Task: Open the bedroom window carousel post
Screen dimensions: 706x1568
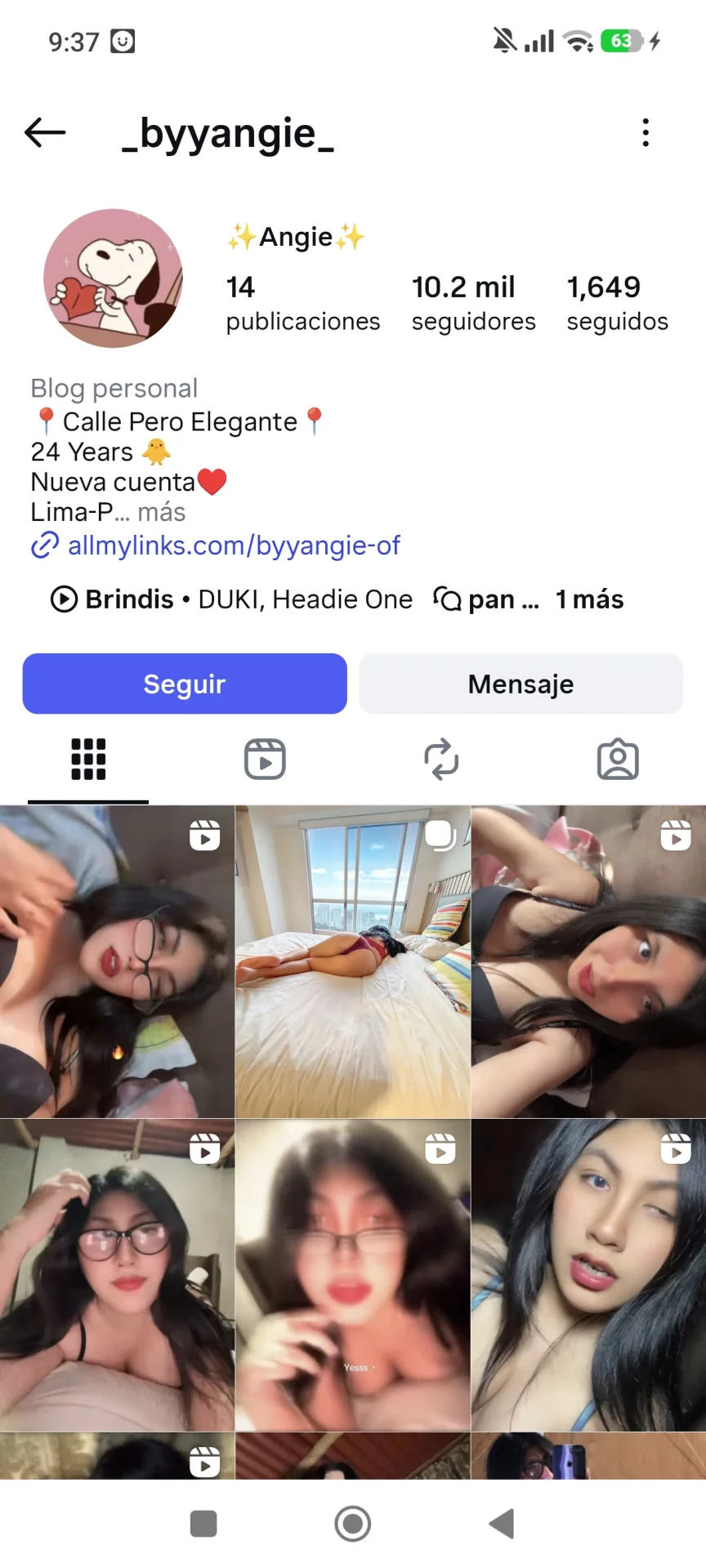Action: [353, 961]
